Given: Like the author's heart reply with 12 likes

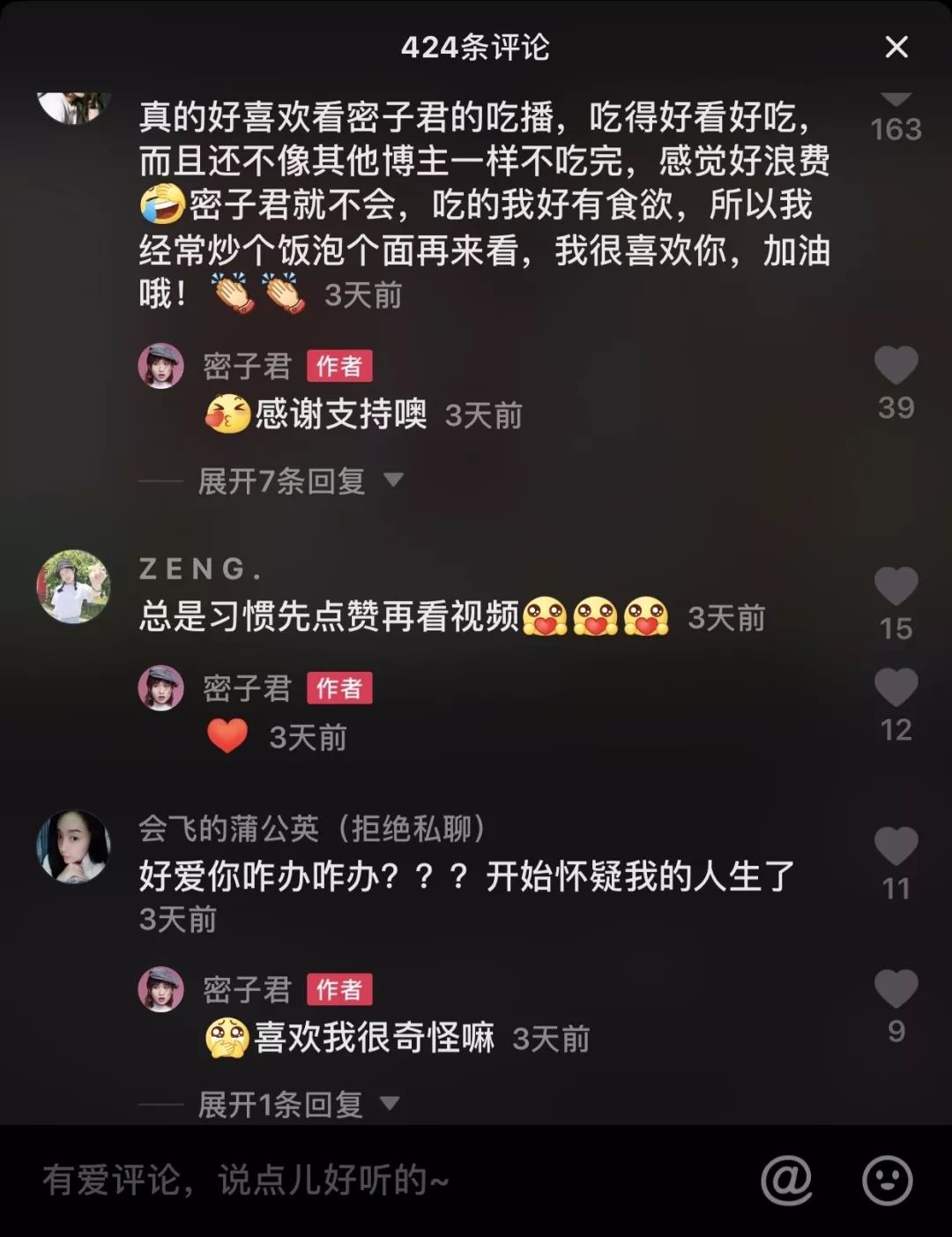Looking at the screenshot, I should click(x=896, y=689).
